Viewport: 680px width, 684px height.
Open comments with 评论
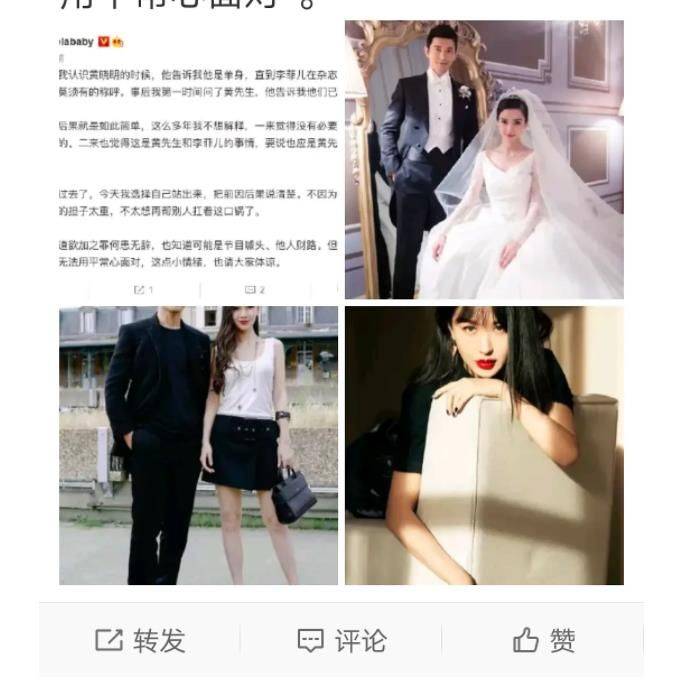point(341,641)
